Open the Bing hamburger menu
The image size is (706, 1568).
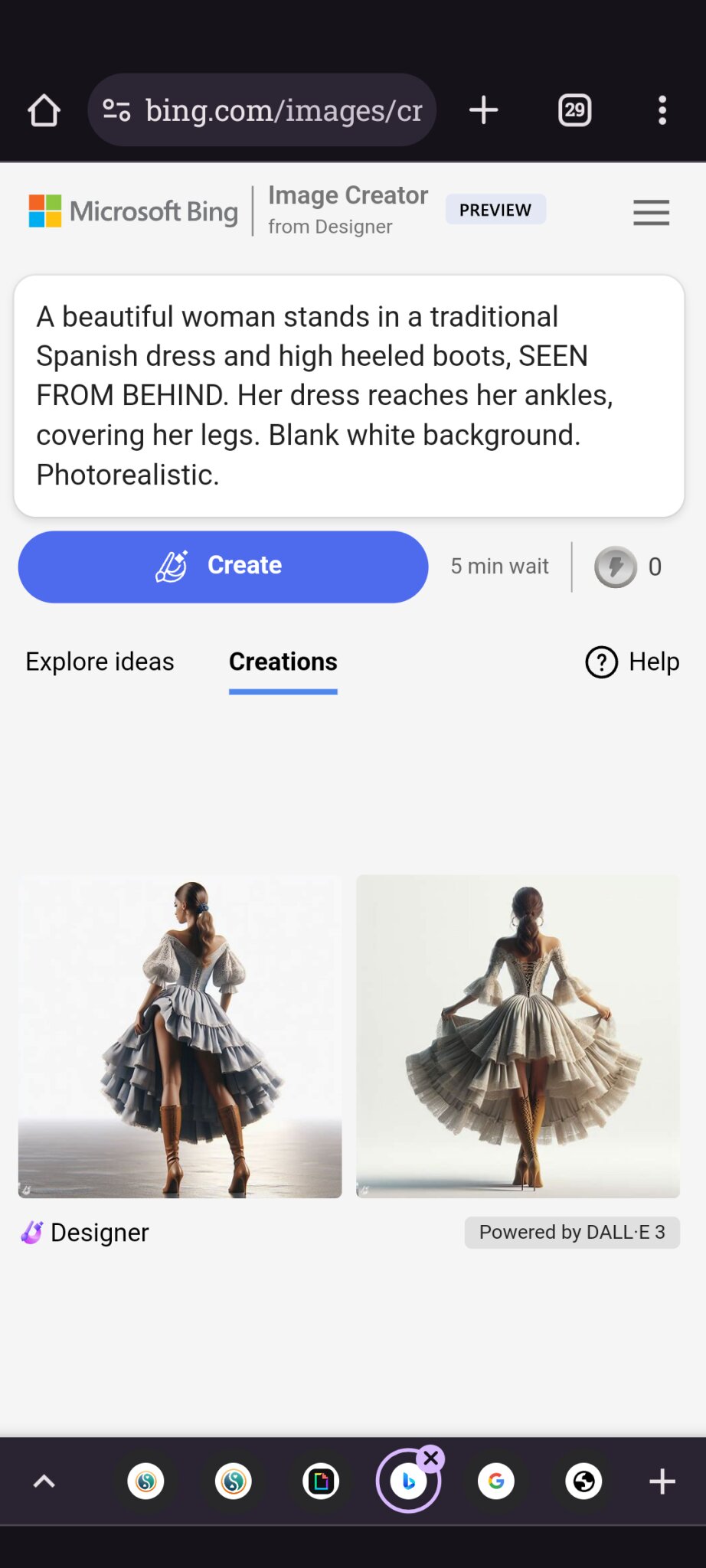(x=651, y=212)
